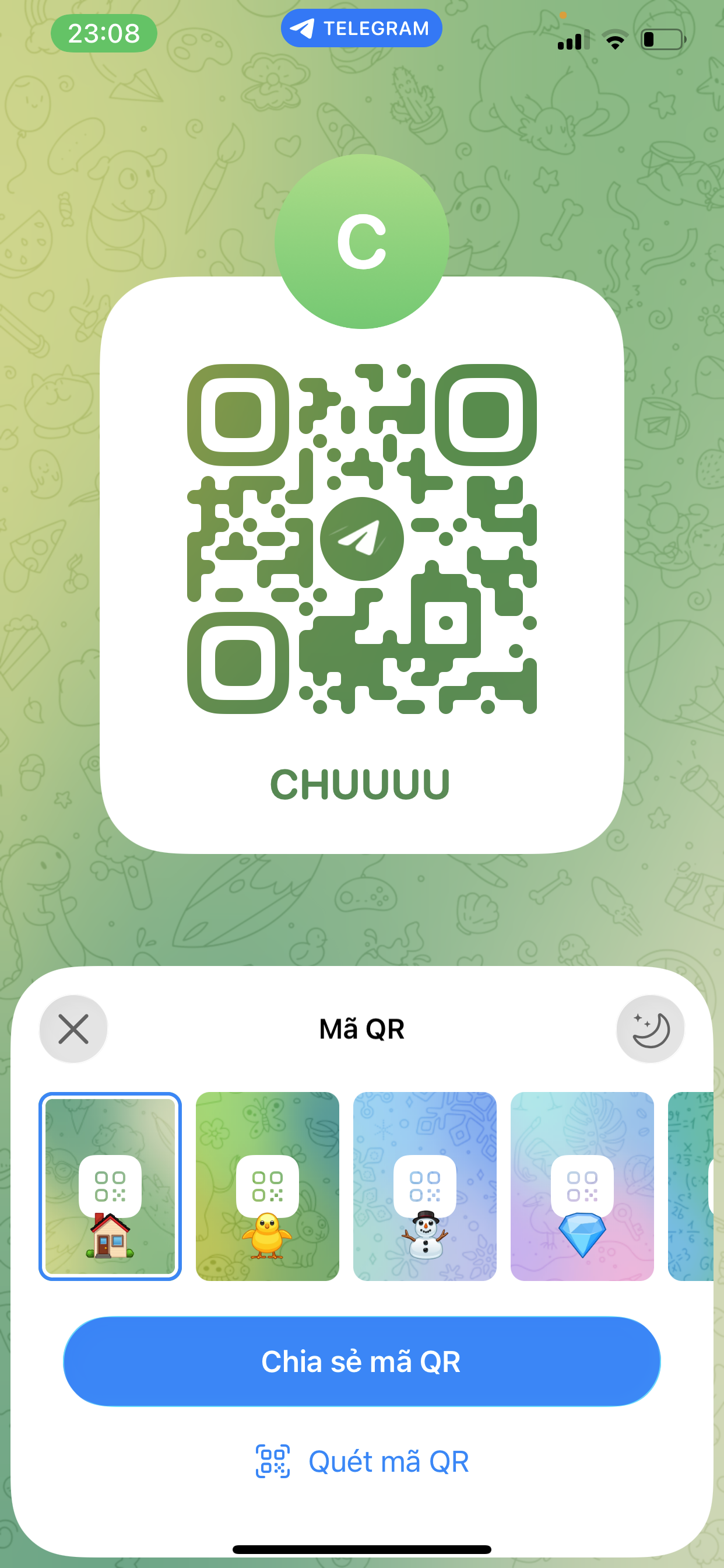Screen dimensions: 724x1568
Task: Return to Telegram via the status bar pill
Action: pyautogui.click(x=361, y=29)
